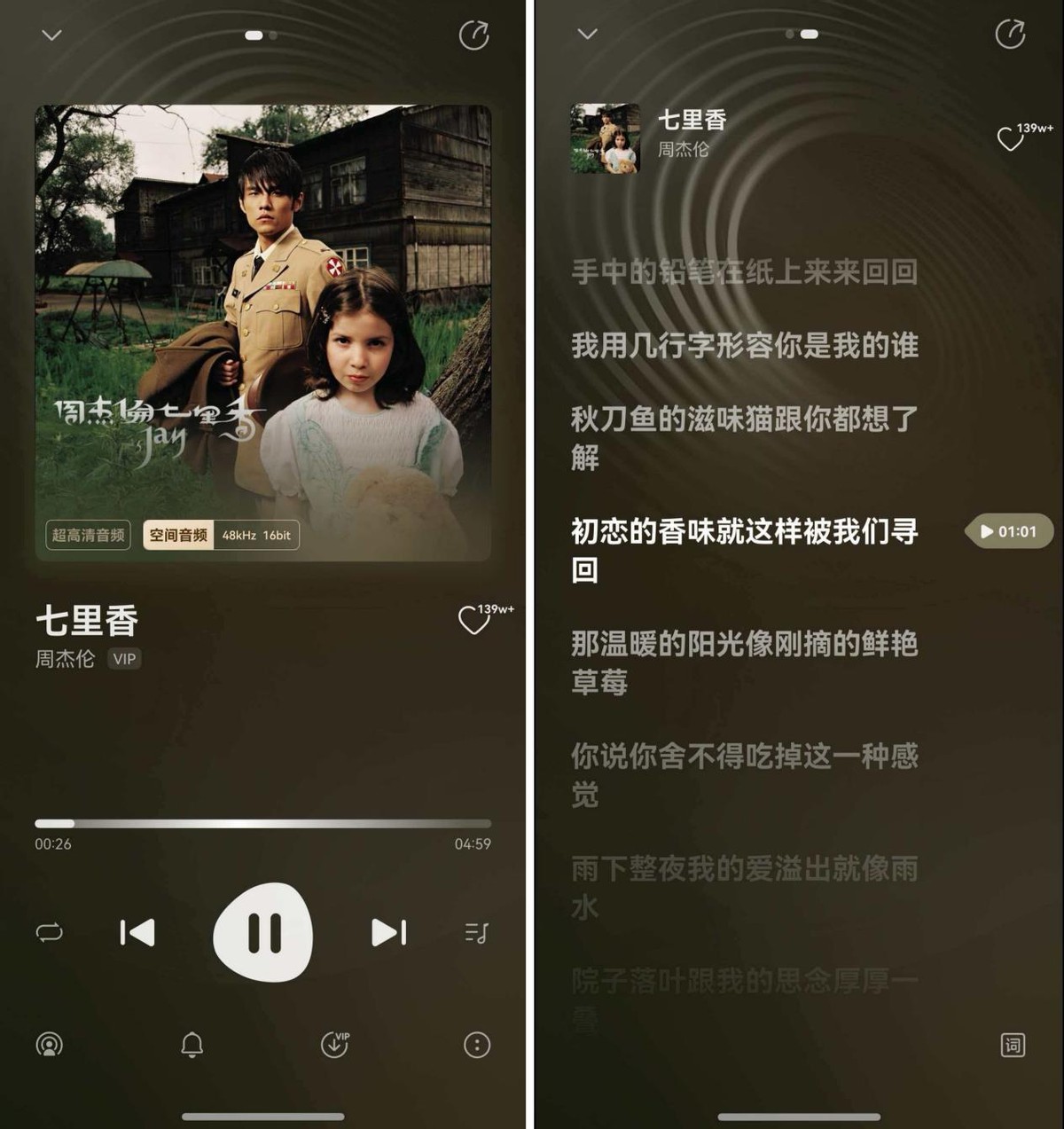Select the 超高清音频 quality chip
The height and width of the screenshot is (1129, 1064).
(x=88, y=535)
